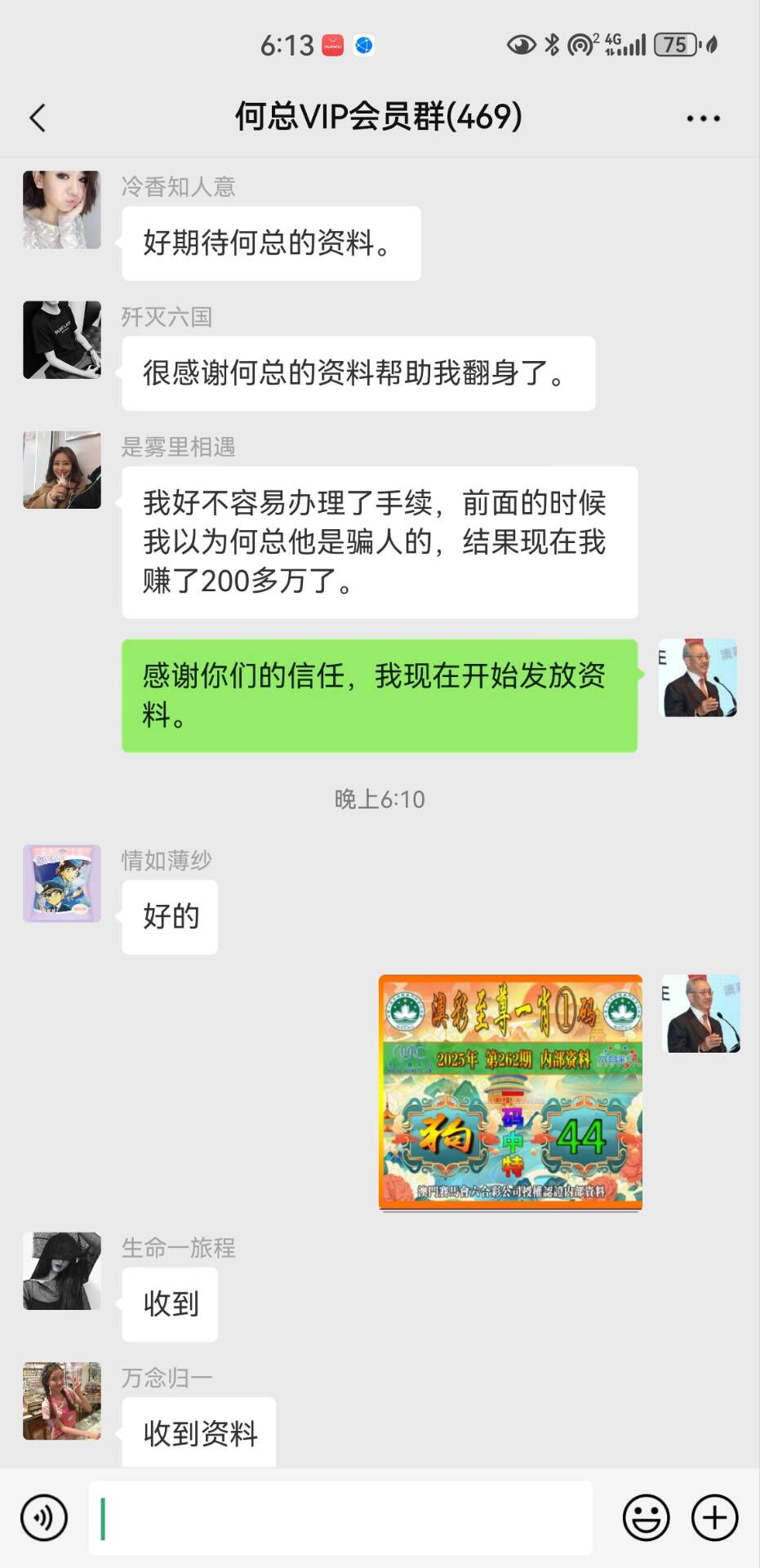Viewport: 760px width, 1568px height.
Task: Open 冷香知人意's profile avatar
Action: 62,210
